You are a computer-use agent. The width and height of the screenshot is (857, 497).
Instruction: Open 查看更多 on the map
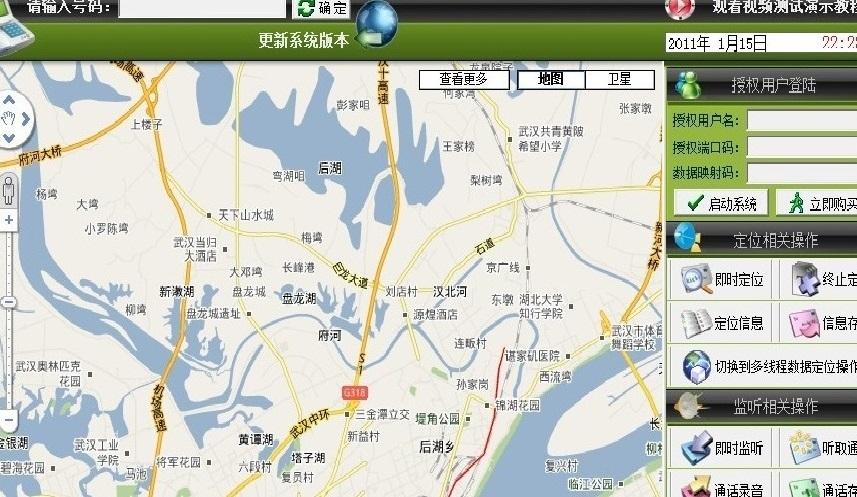(x=463, y=79)
